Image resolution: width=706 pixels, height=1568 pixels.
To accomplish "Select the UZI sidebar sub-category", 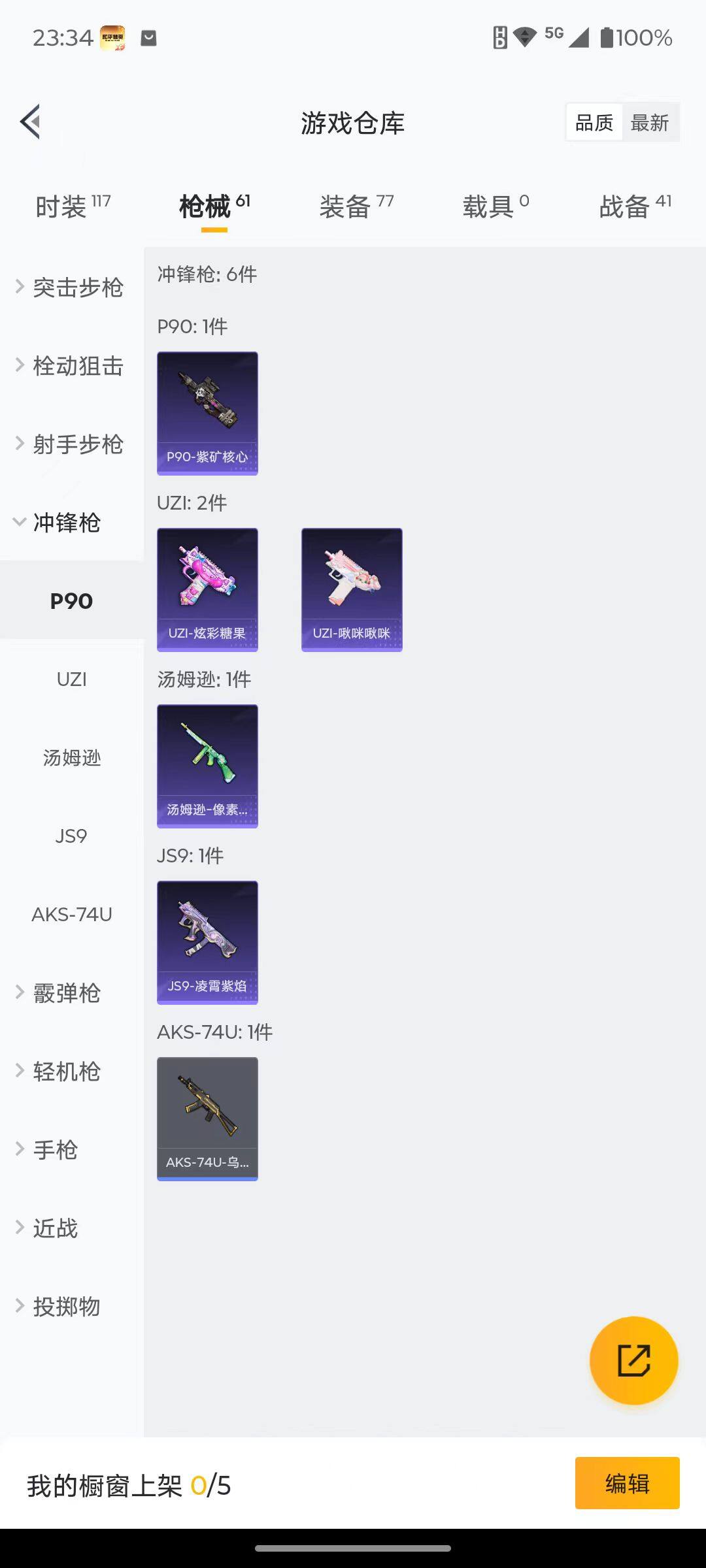I will tap(71, 679).
